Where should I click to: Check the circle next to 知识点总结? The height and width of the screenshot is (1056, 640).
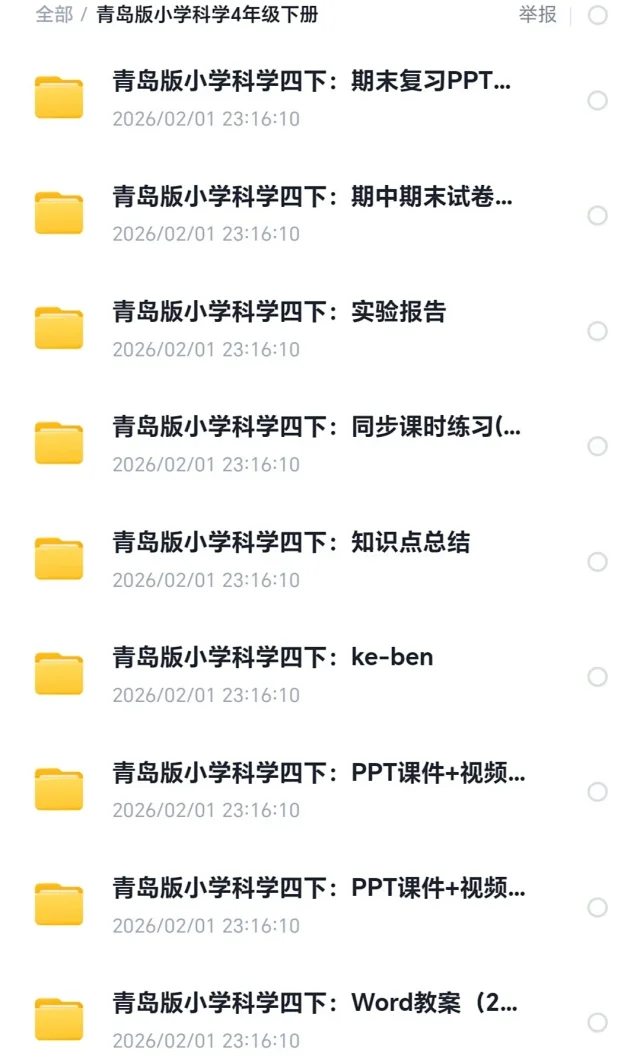click(598, 562)
